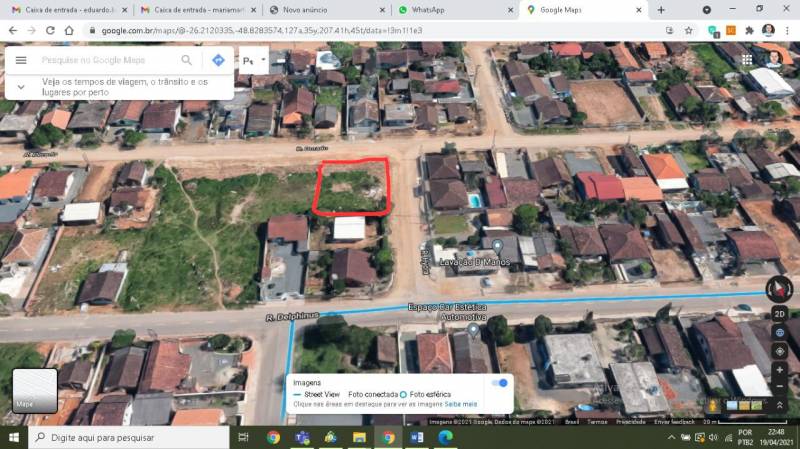Viewport: 800px width, 449px height.
Task: Switch to 2D view
Action: [x=779, y=313]
